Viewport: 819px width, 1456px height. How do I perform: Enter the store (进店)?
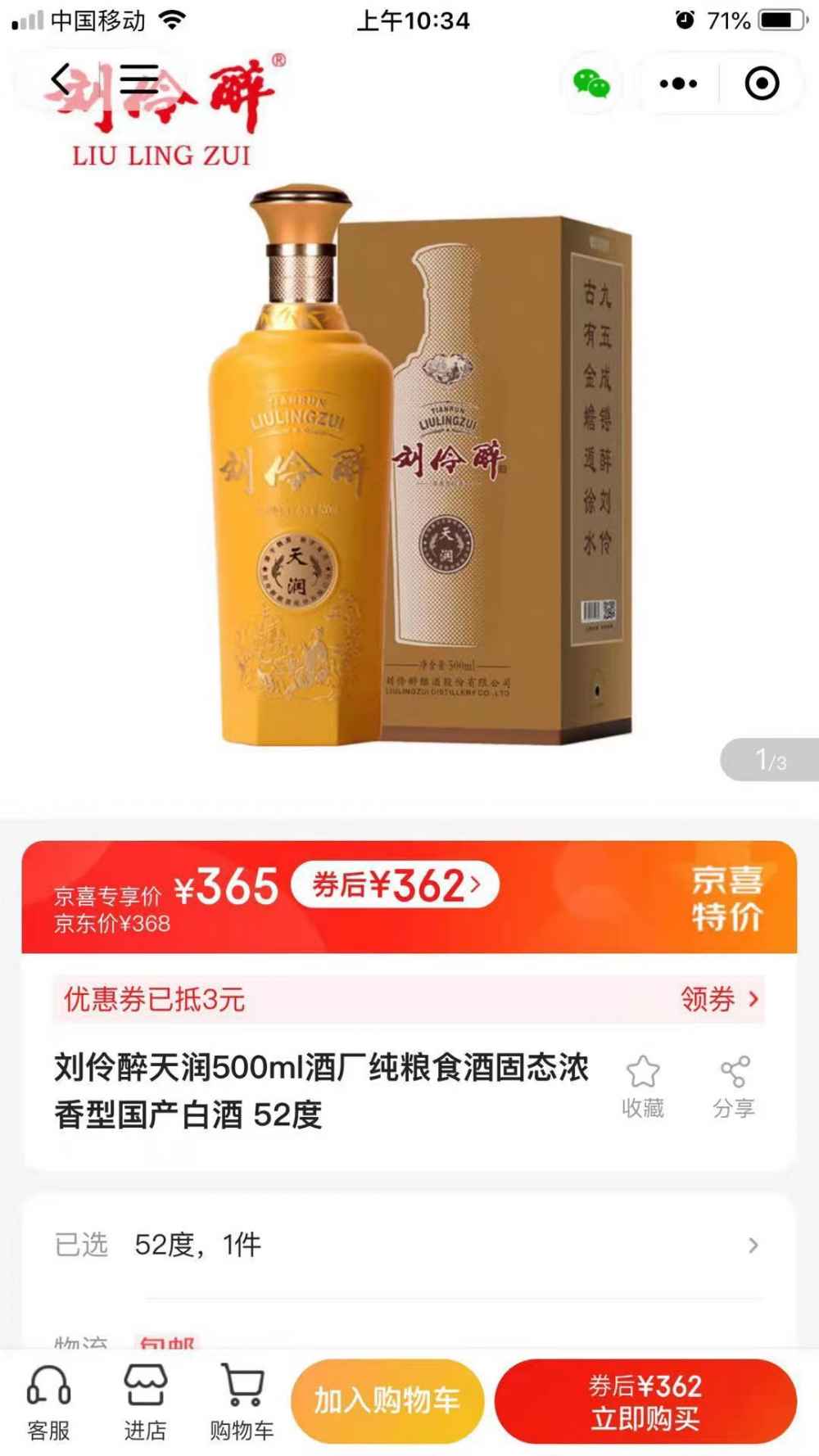[x=145, y=1402]
